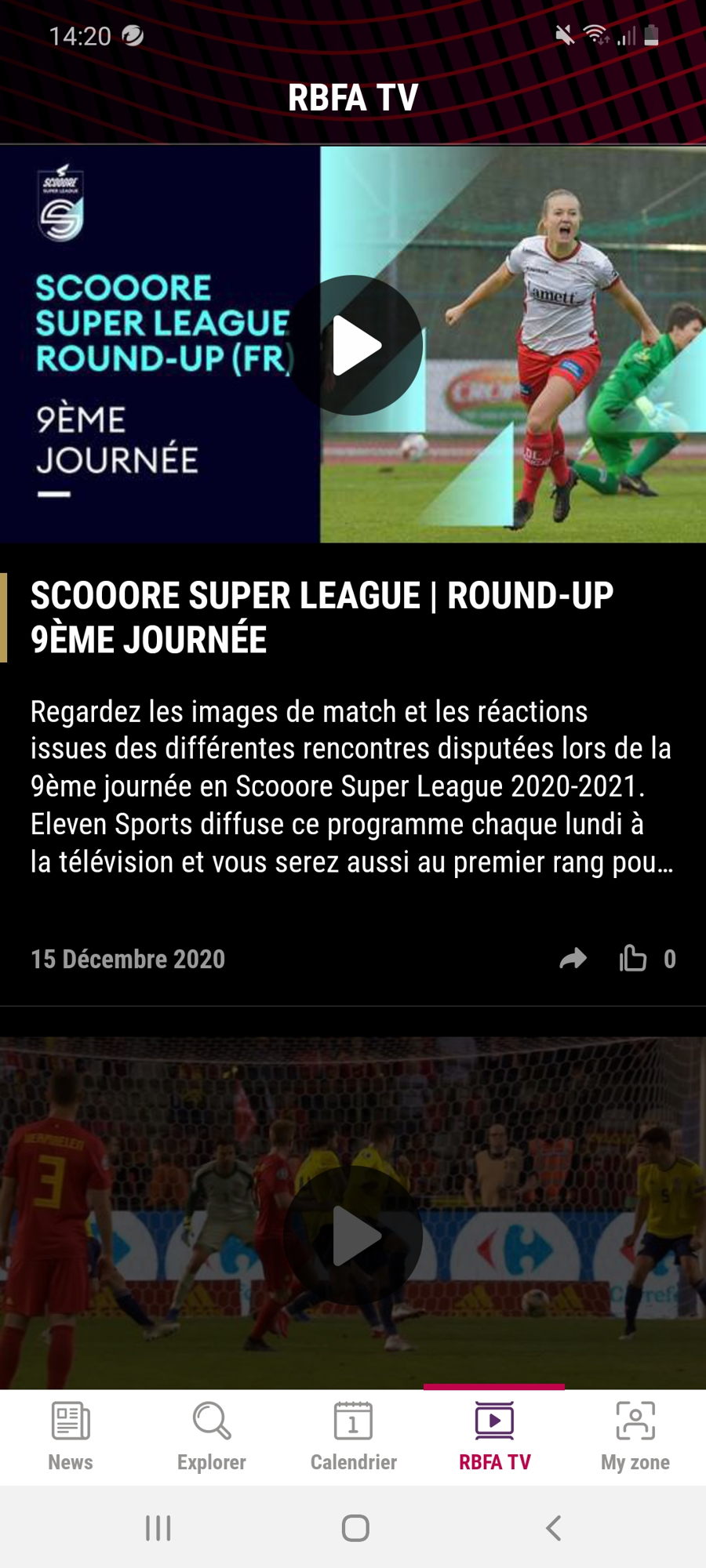
Task: Open the Scooore Super League video thumbnail
Action: 353,343
